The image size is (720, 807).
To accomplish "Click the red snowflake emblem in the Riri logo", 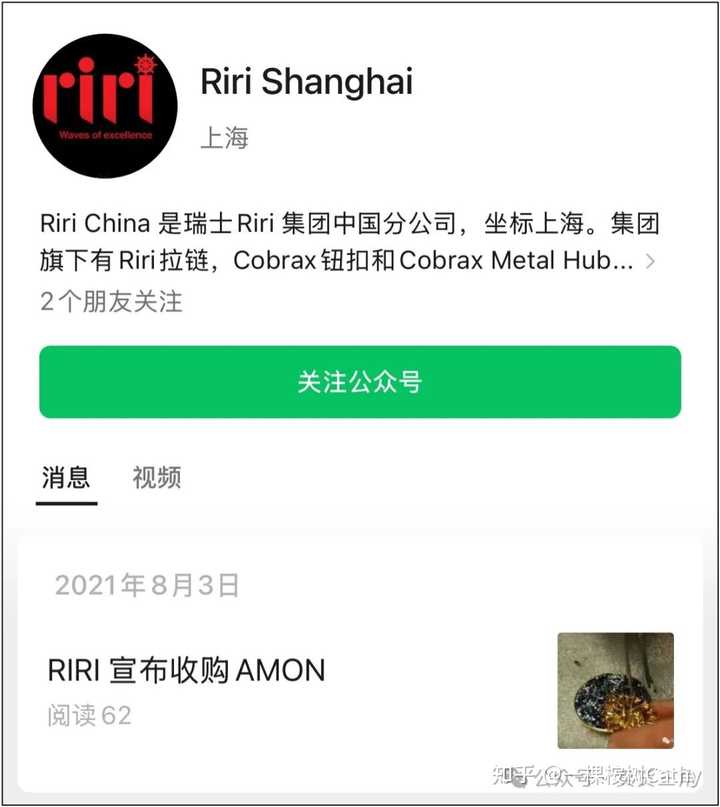I will (x=143, y=63).
